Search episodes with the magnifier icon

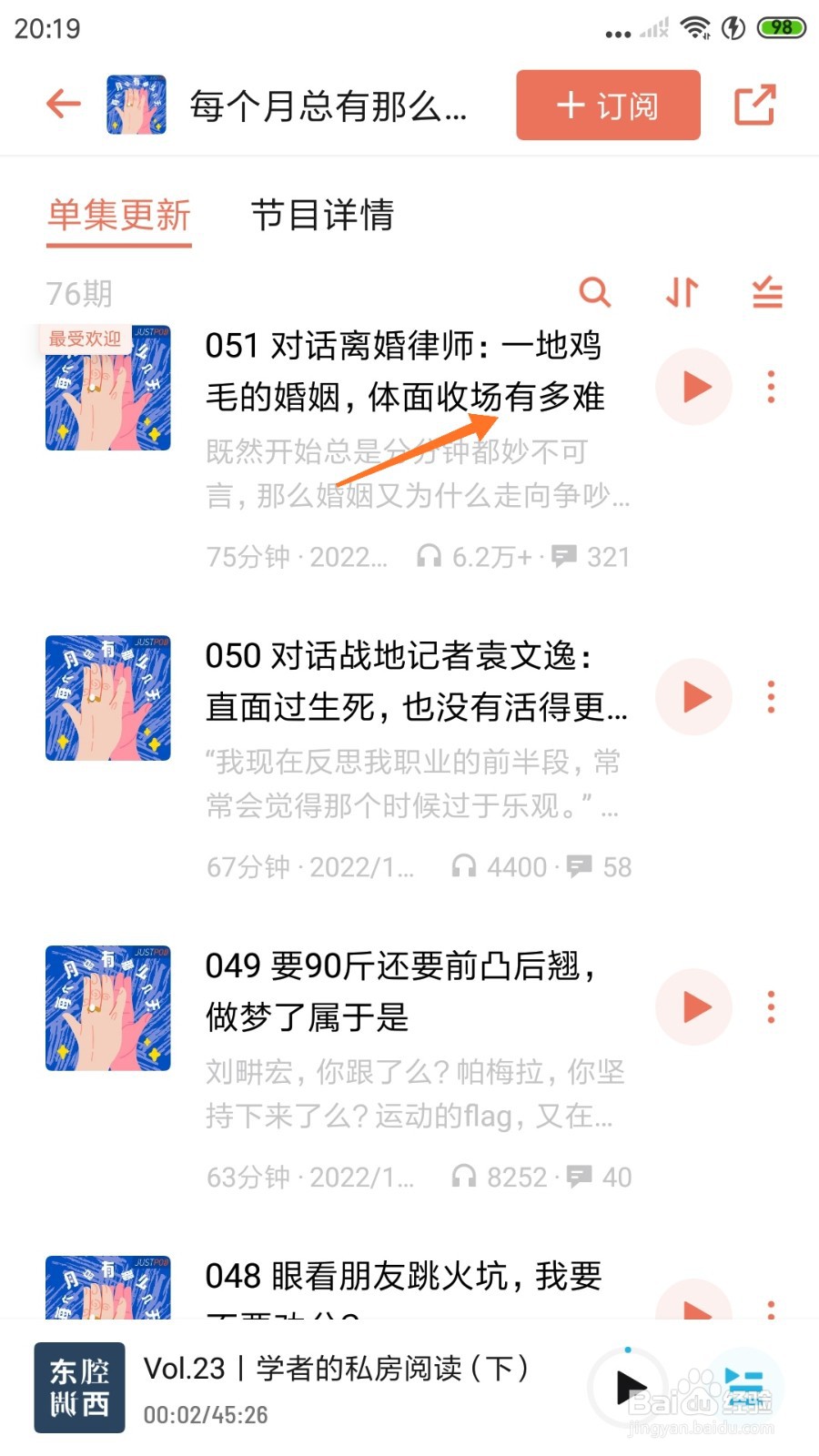click(595, 292)
